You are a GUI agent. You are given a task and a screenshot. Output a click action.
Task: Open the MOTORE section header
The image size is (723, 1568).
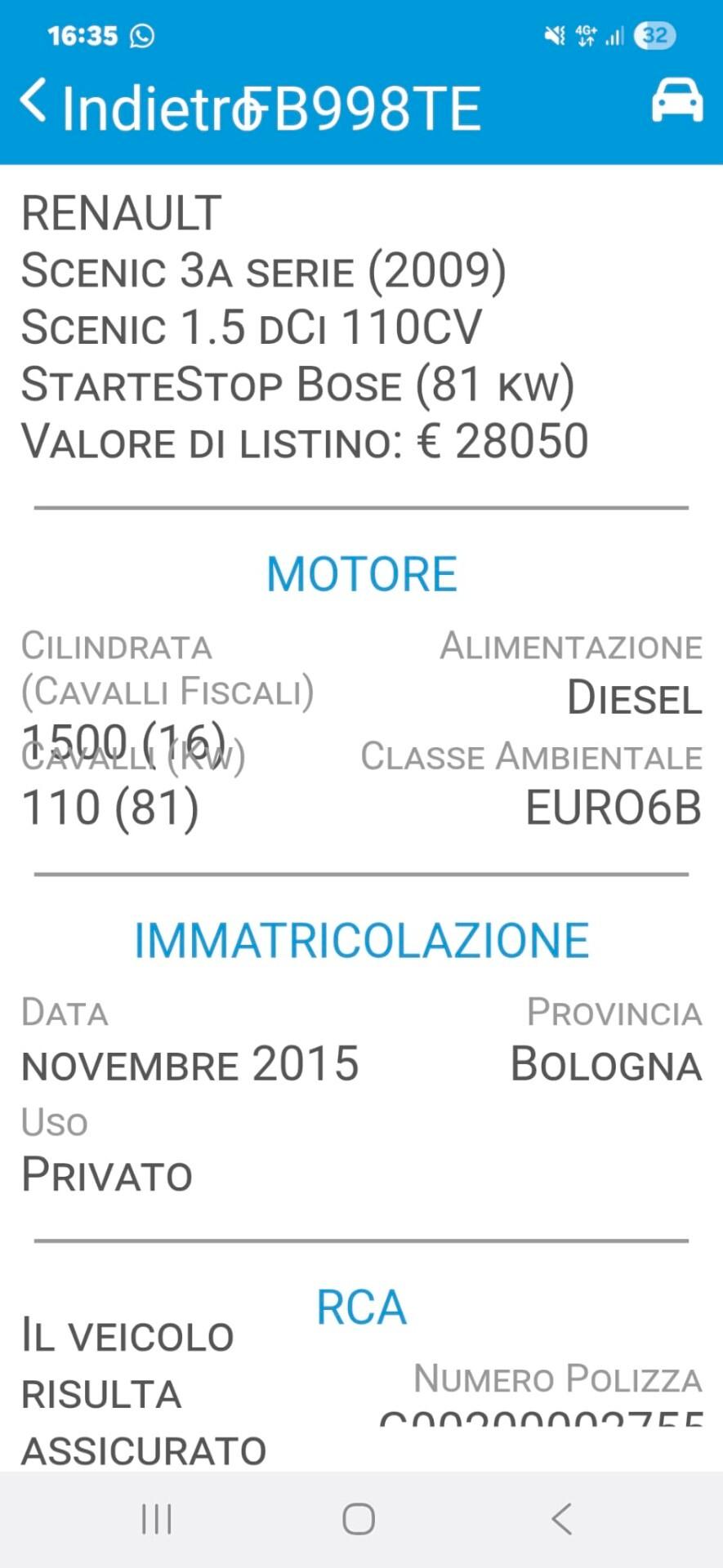coord(362,572)
